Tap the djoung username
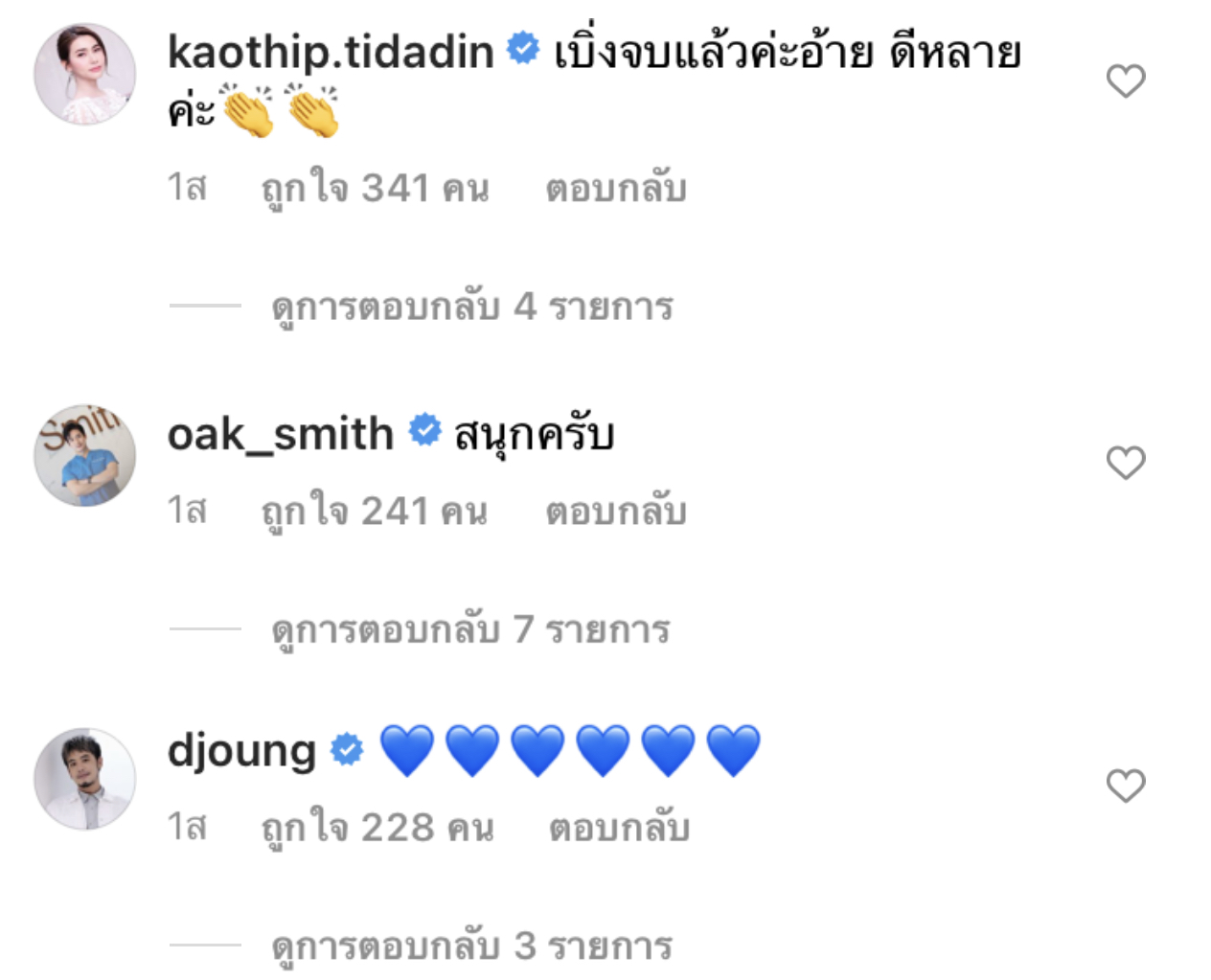 point(241,750)
